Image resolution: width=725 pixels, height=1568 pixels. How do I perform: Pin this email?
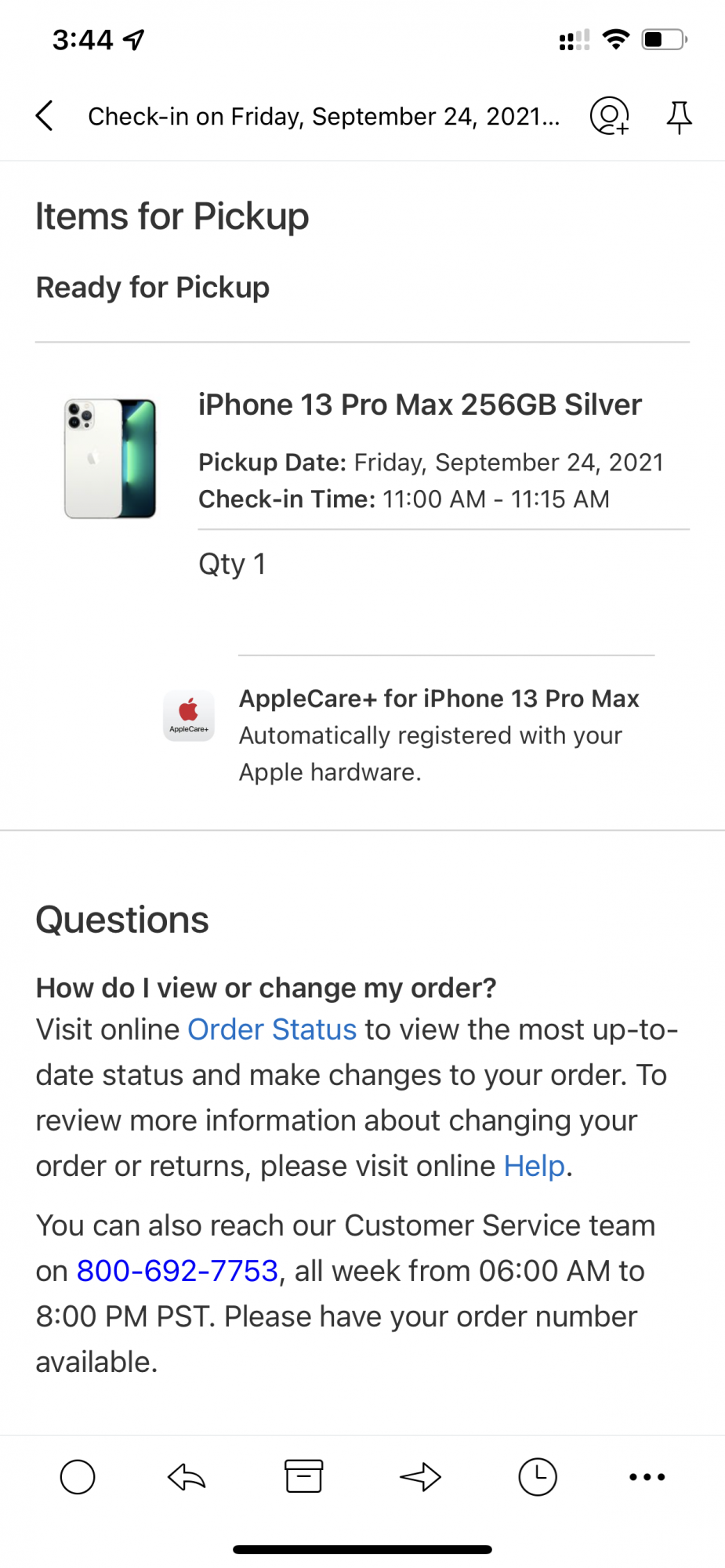pyautogui.click(x=679, y=117)
